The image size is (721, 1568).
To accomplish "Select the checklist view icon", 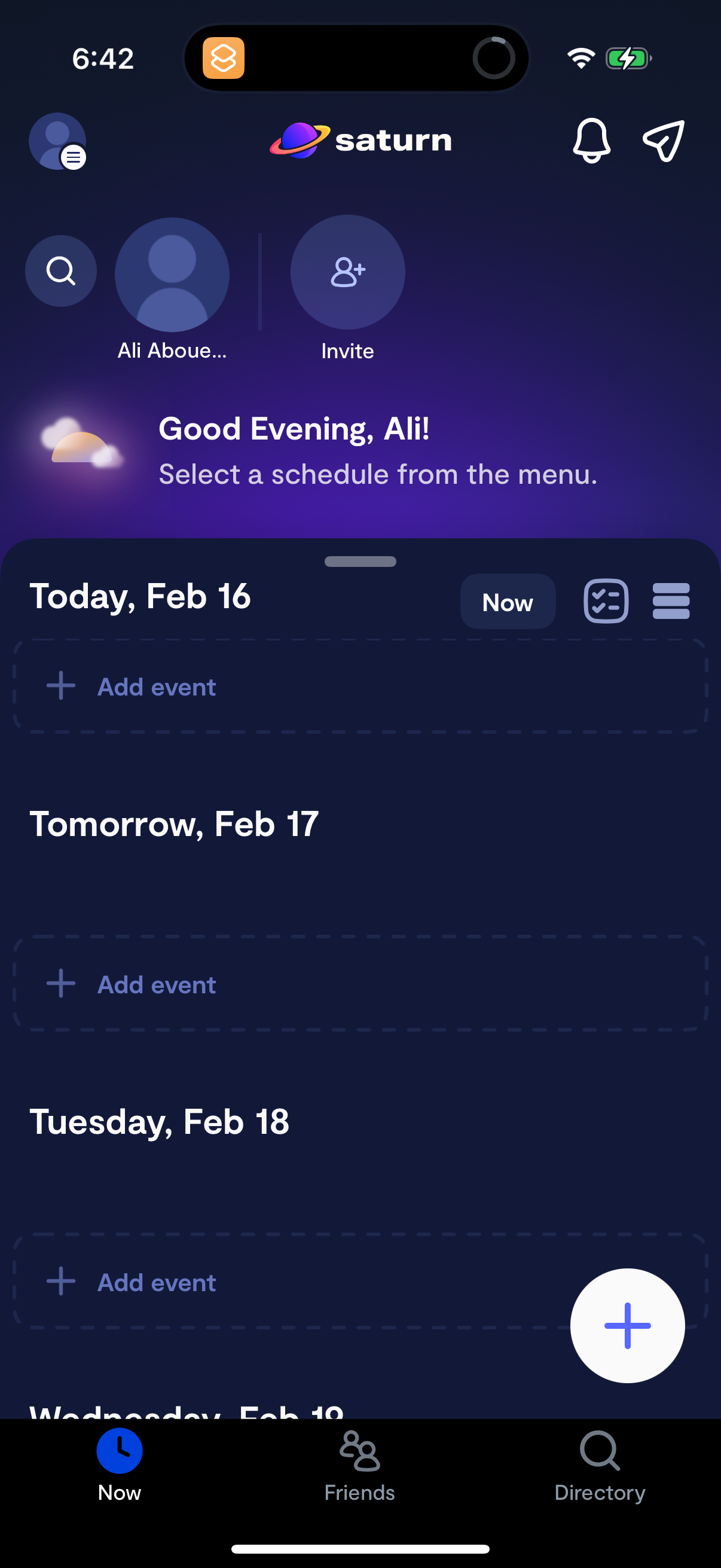I will (606, 602).
